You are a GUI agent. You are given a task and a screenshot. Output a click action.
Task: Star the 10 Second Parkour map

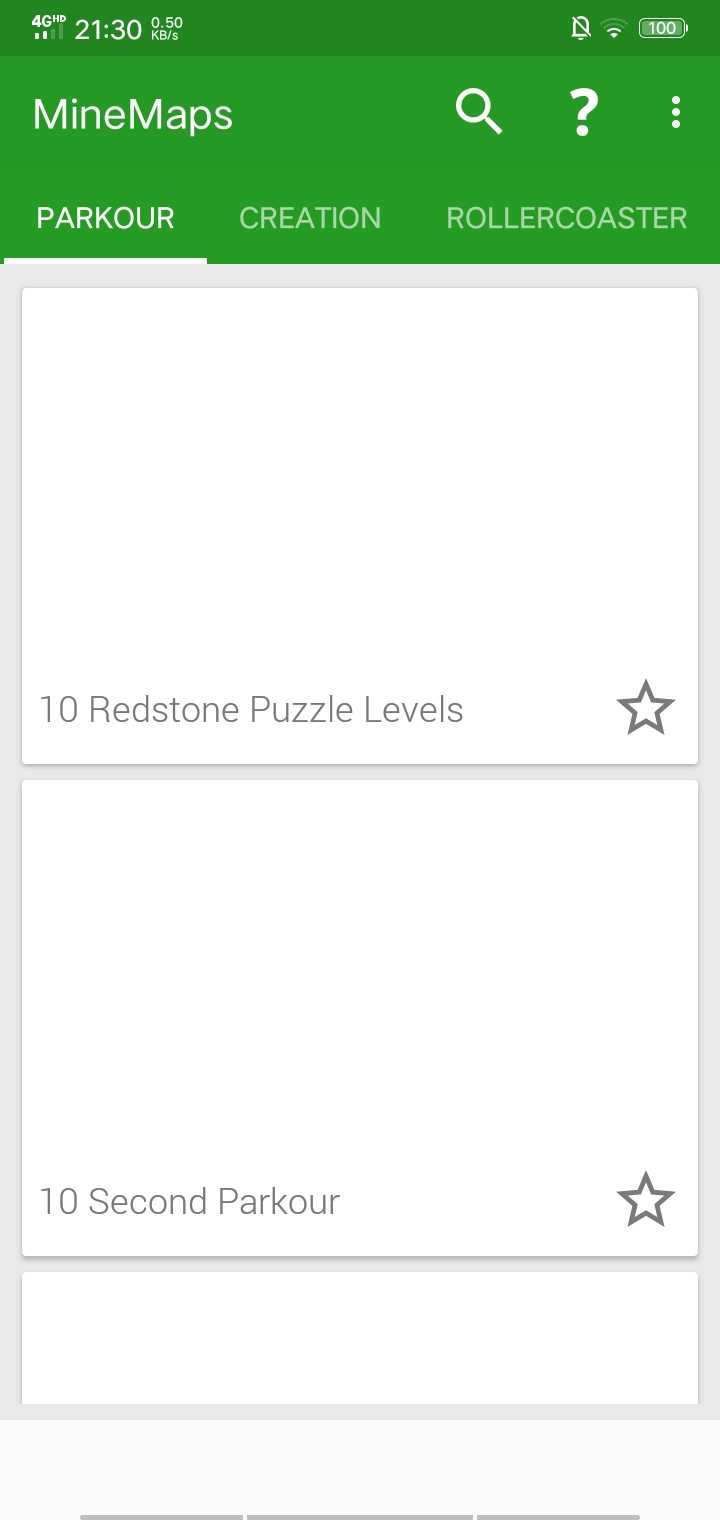645,1200
